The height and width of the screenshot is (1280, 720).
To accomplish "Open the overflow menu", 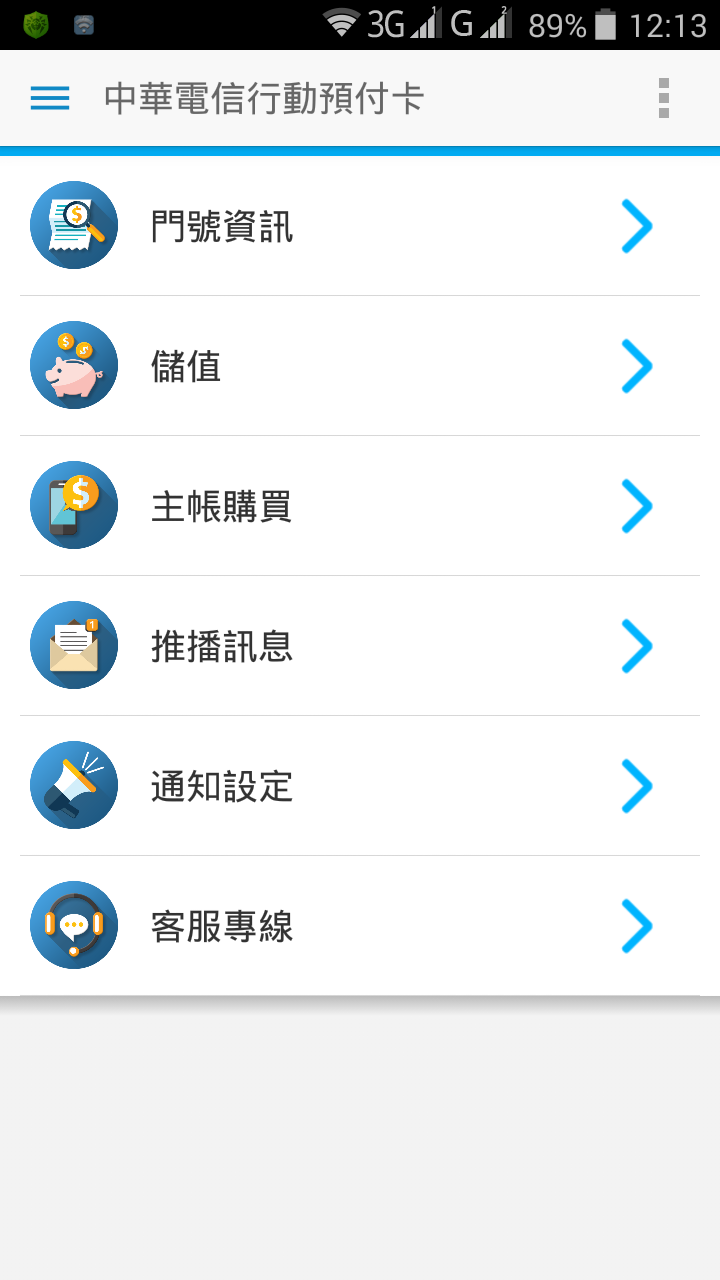I will [x=663, y=98].
